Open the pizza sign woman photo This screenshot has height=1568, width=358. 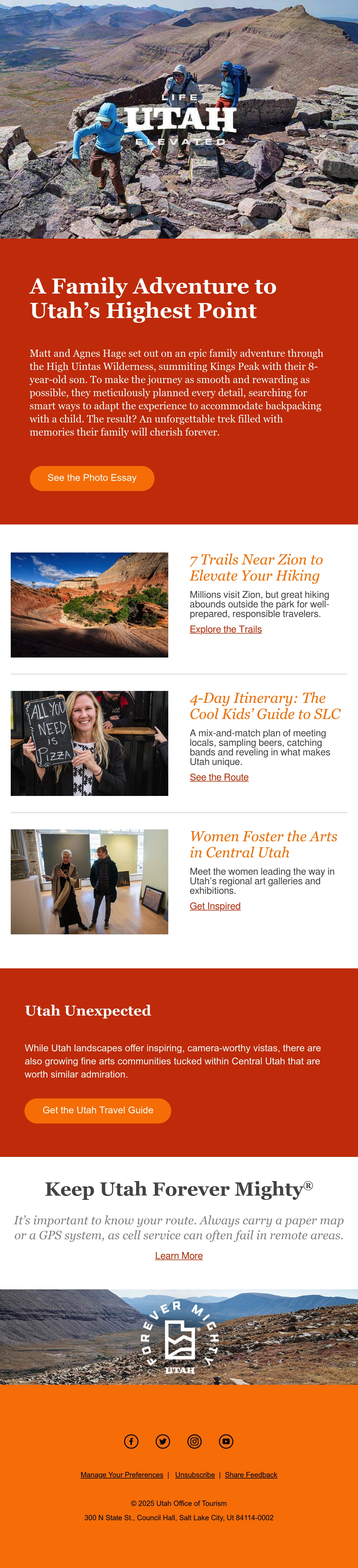(89, 743)
